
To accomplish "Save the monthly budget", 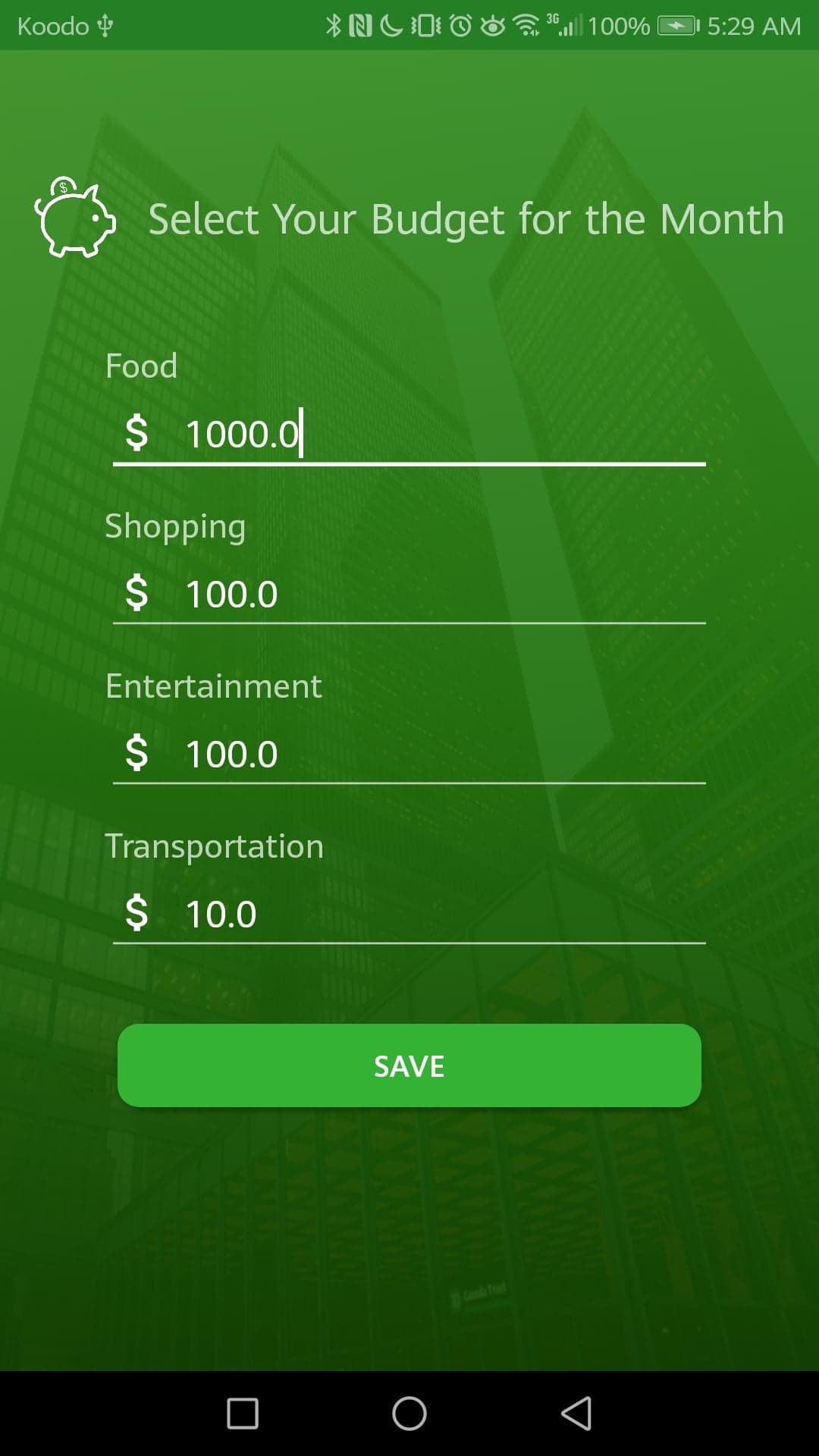I will [409, 1065].
